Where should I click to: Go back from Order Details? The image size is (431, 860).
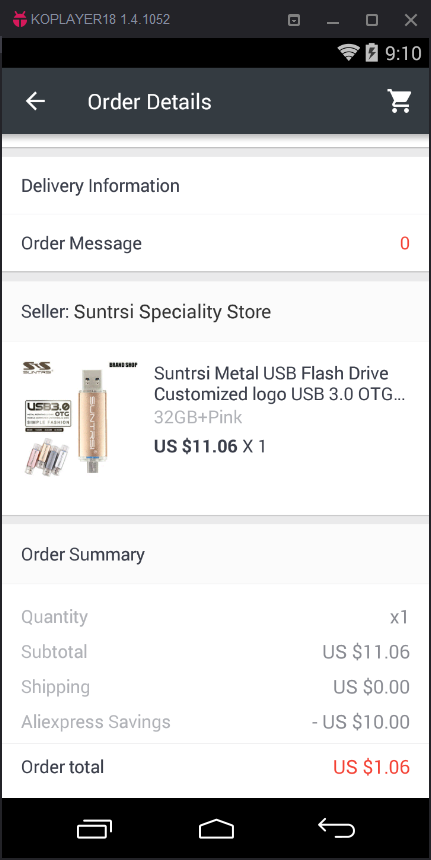coord(36,101)
